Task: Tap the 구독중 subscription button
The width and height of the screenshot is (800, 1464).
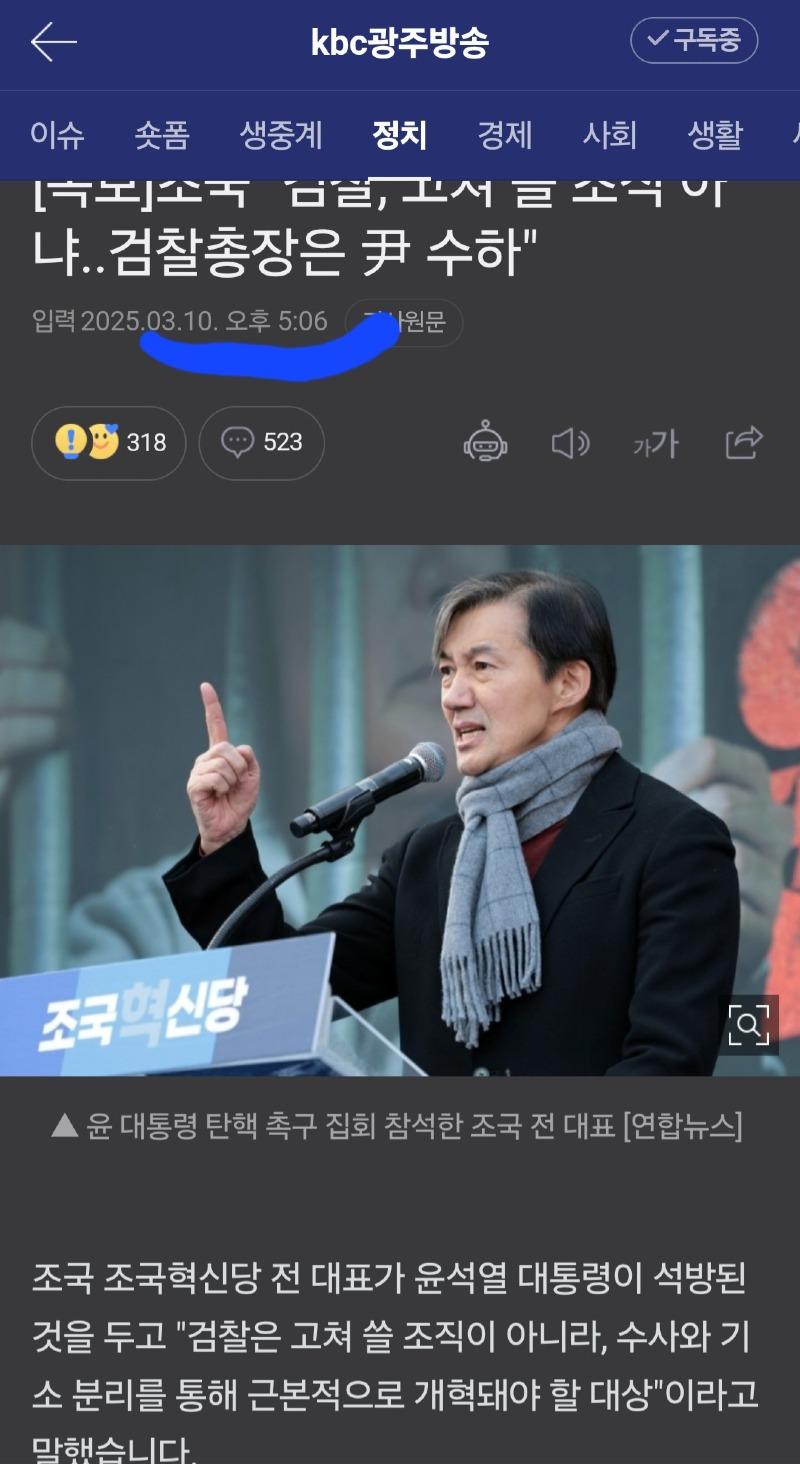Action: [694, 40]
